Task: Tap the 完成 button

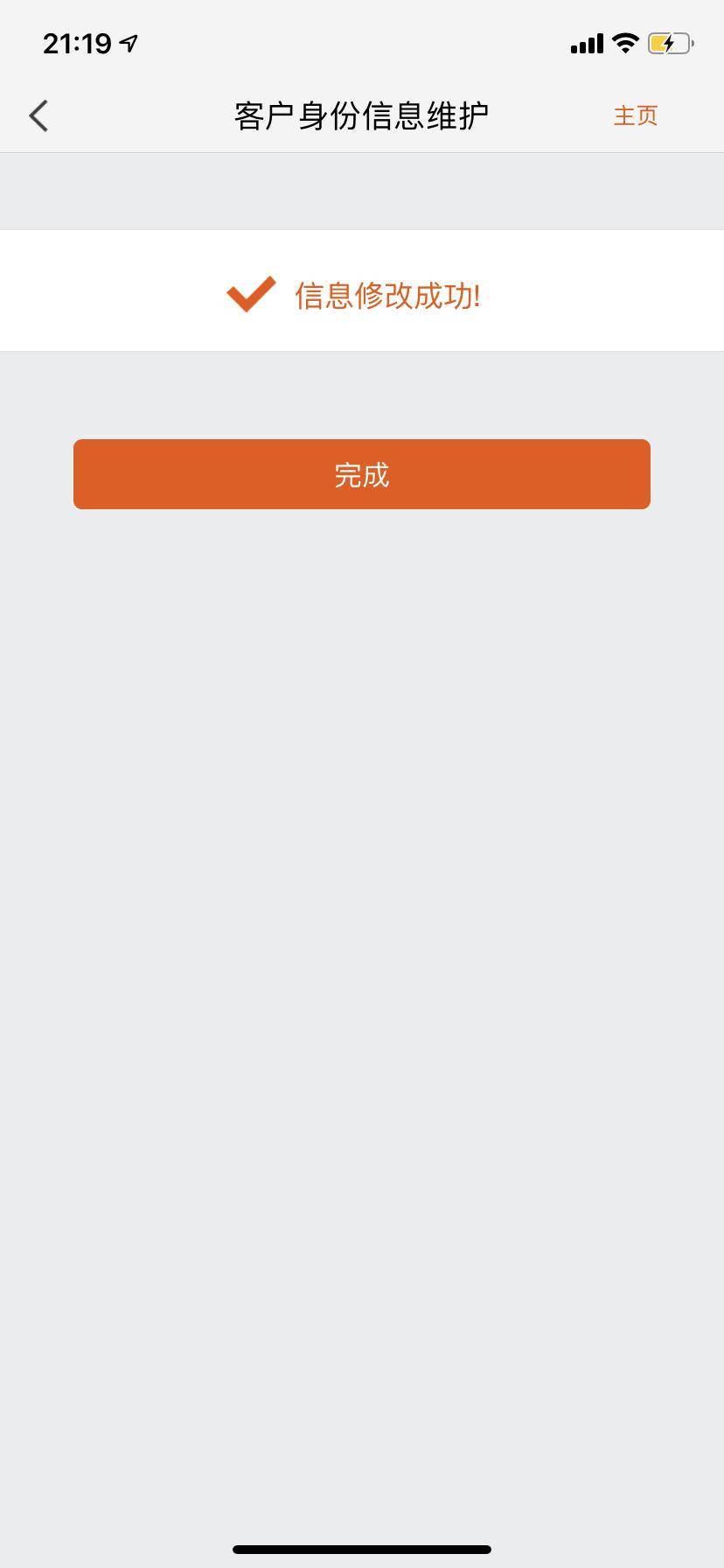Action: (361, 474)
